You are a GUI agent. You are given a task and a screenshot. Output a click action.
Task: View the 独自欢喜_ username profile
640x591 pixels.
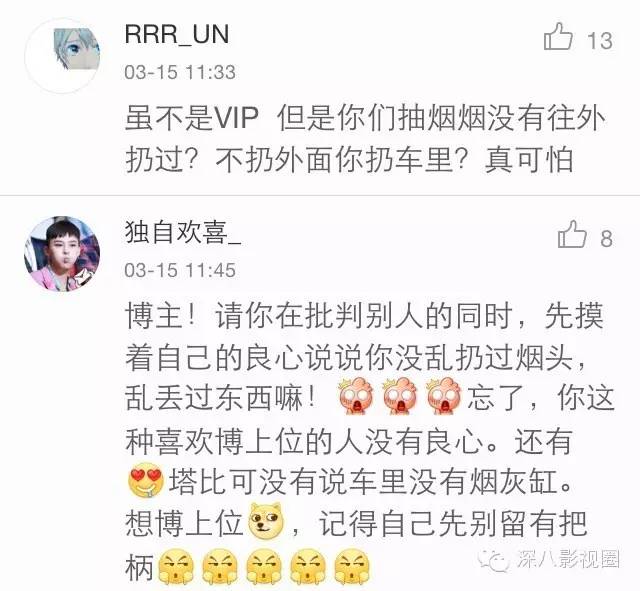[x=183, y=233]
